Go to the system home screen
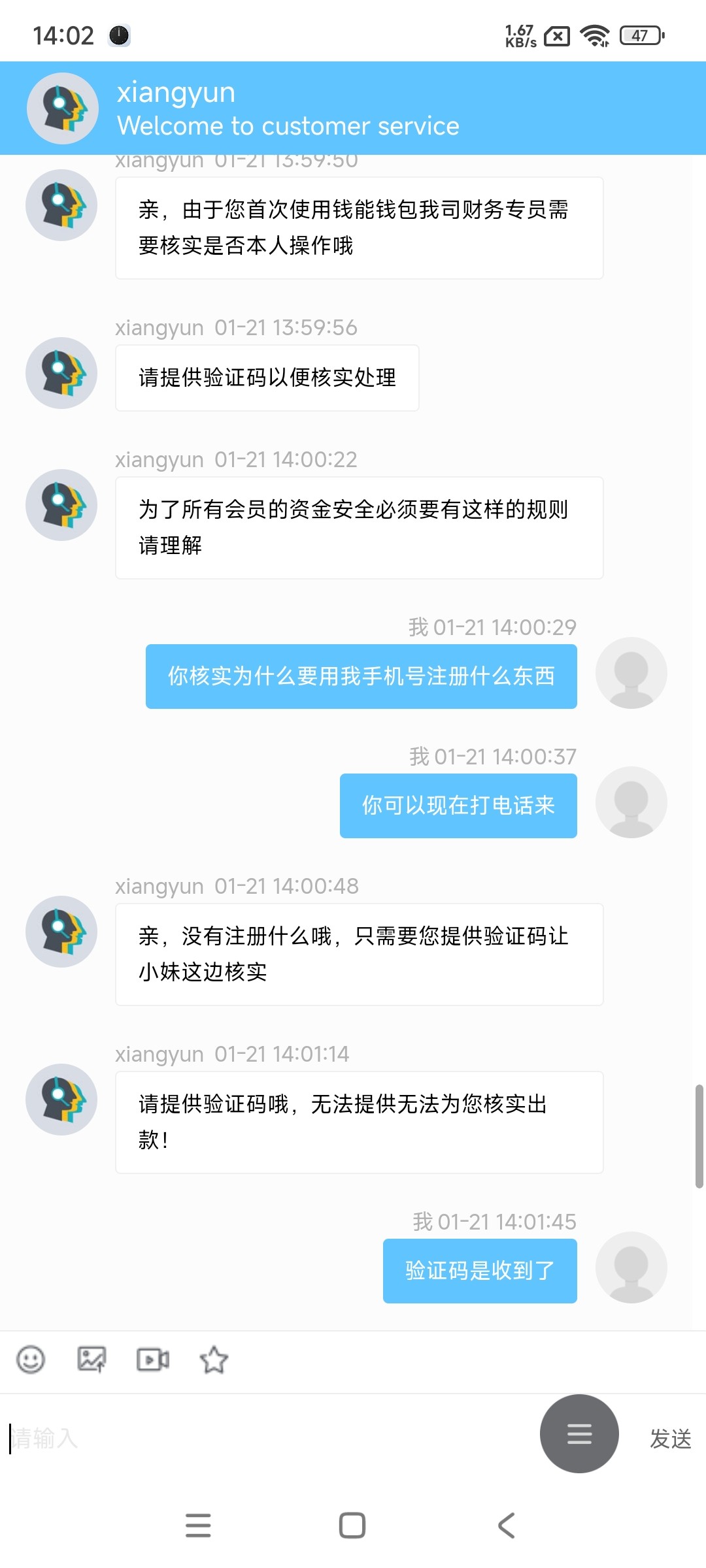 (x=352, y=1526)
